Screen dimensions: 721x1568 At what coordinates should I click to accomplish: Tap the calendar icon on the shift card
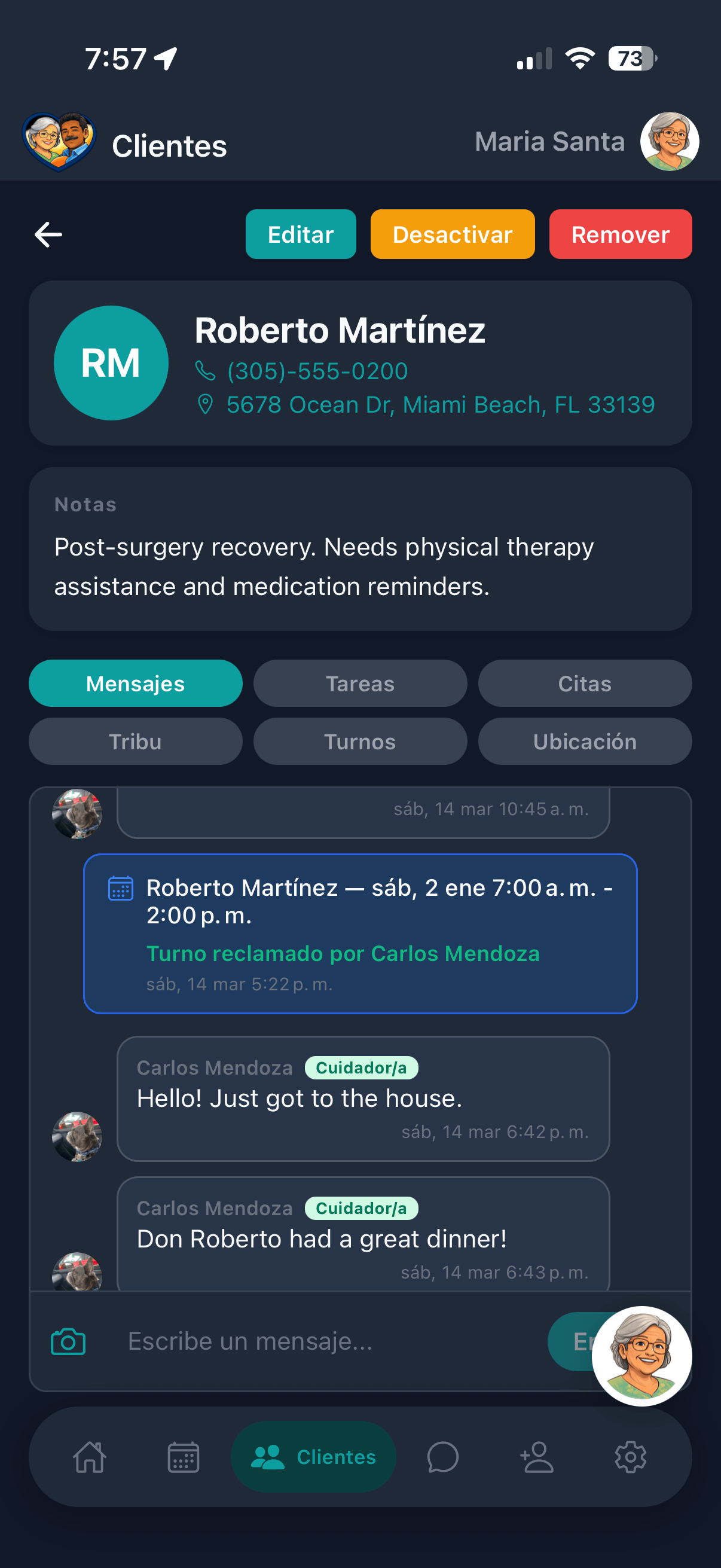pos(119,889)
